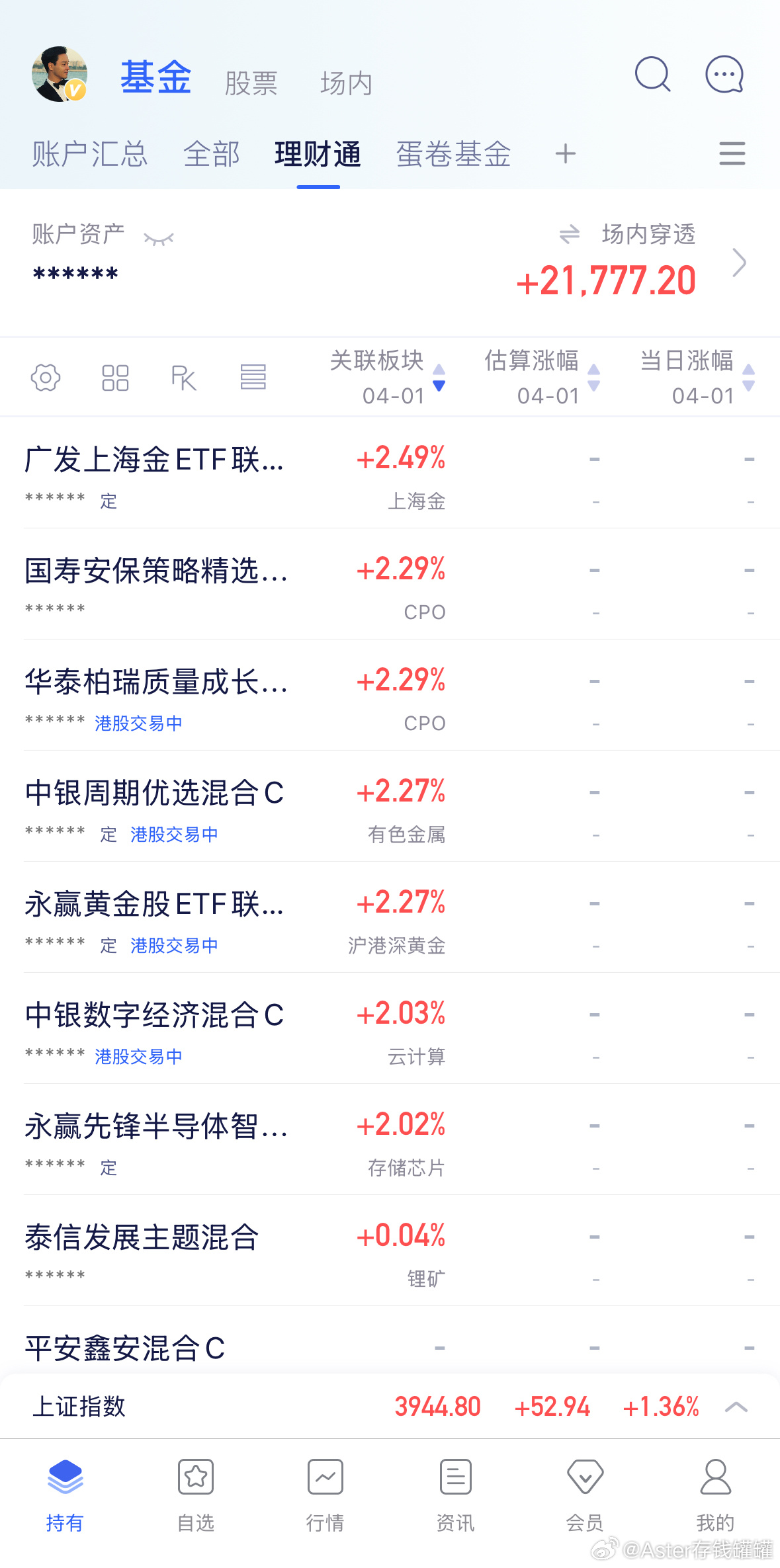Tap the 场内穿透 swap arrows icon
The height and width of the screenshot is (1568, 780).
[x=570, y=235]
